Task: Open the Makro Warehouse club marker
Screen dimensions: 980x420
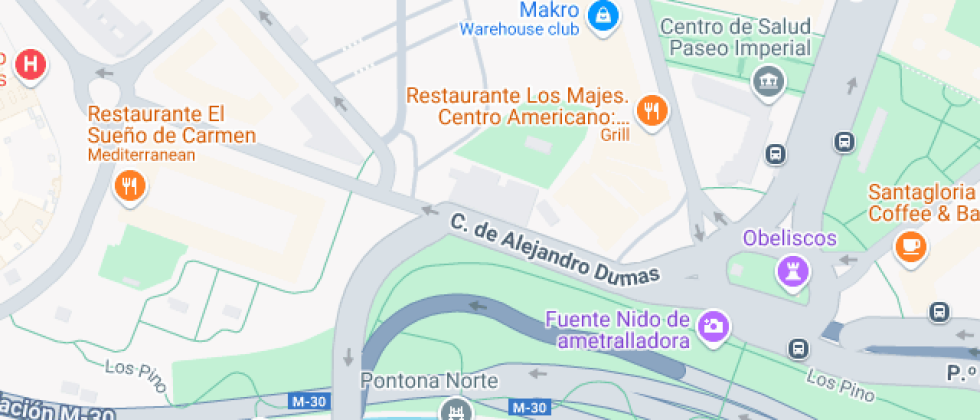Action: pyautogui.click(x=603, y=15)
